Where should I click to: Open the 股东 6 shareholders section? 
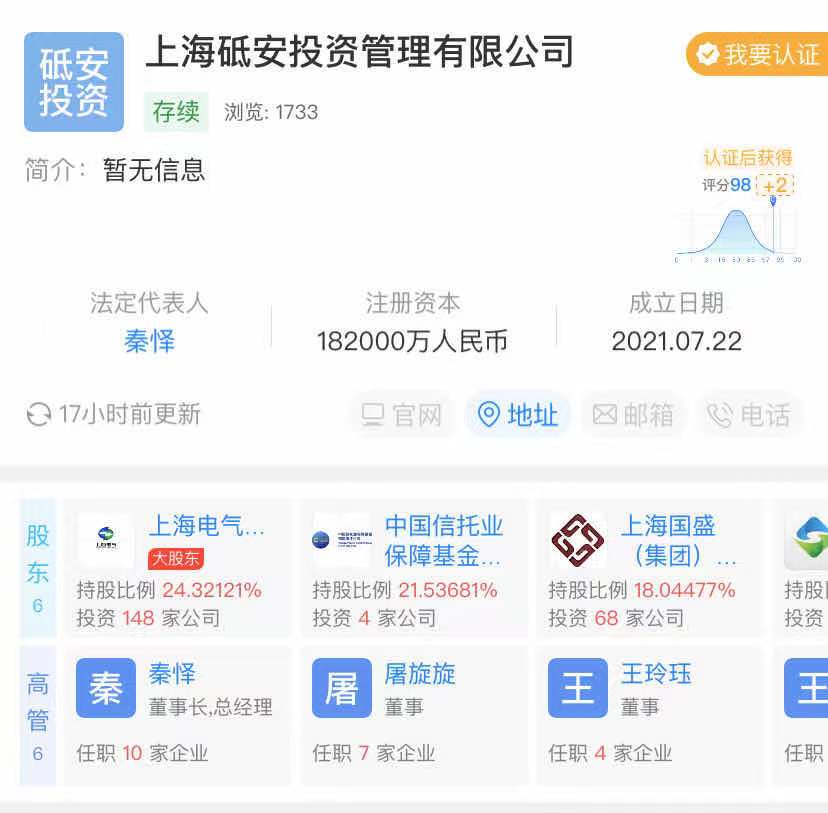(38, 566)
